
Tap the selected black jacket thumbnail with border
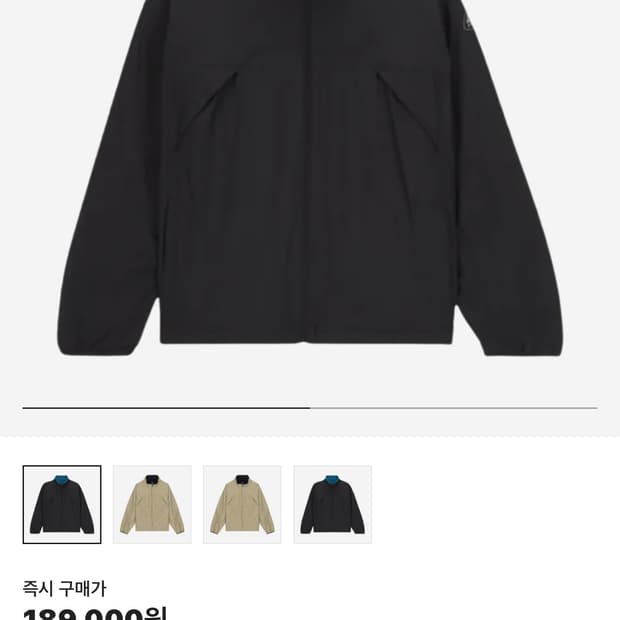pos(62,505)
